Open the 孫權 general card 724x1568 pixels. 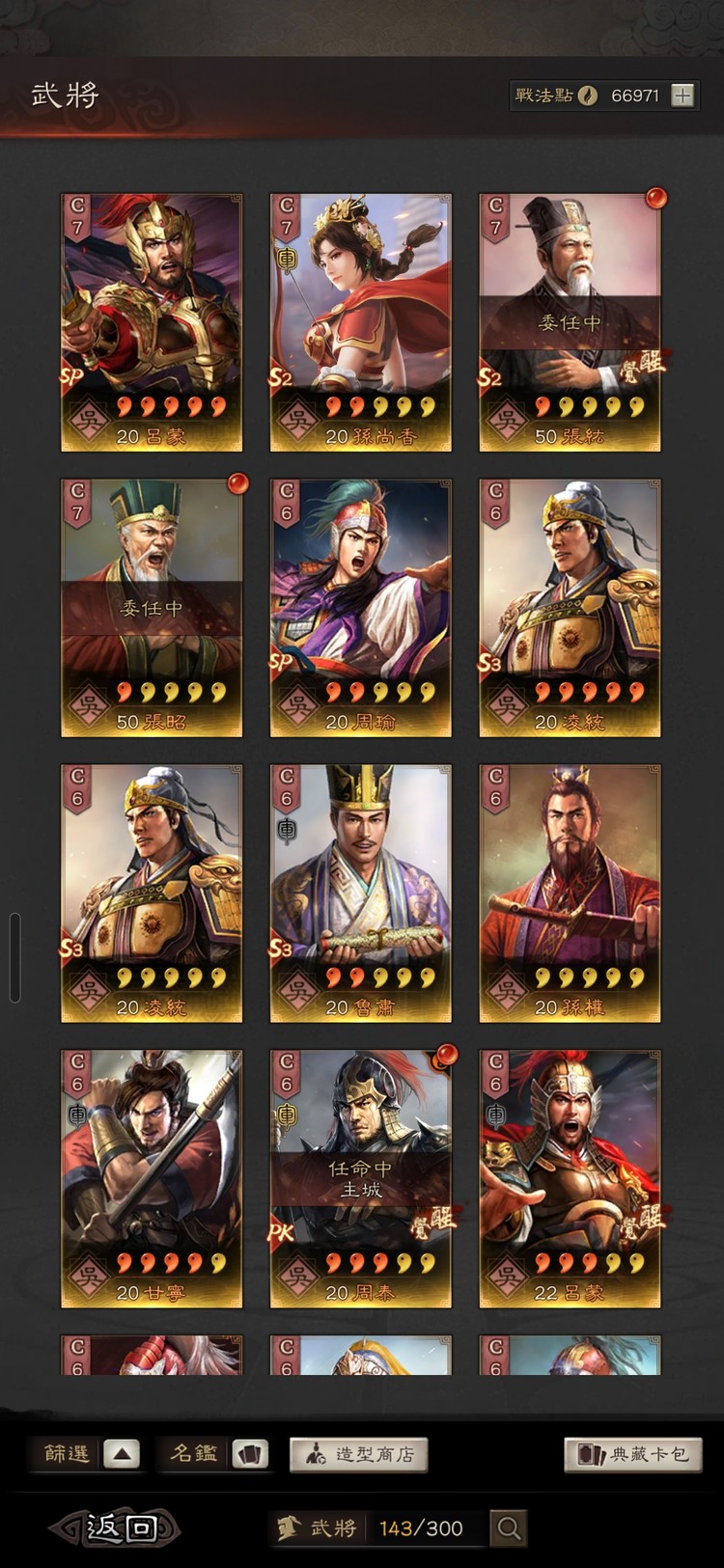tap(570, 893)
